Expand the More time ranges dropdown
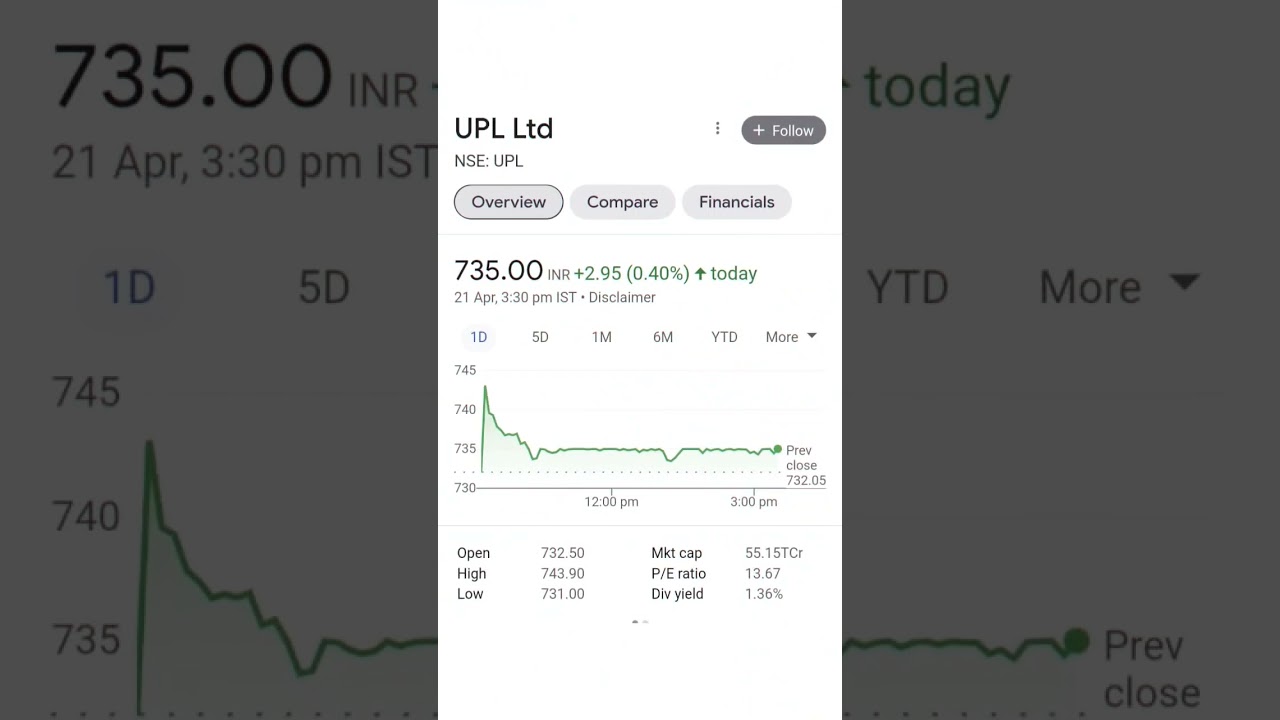This screenshot has width=1280, height=720. (791, 337)
